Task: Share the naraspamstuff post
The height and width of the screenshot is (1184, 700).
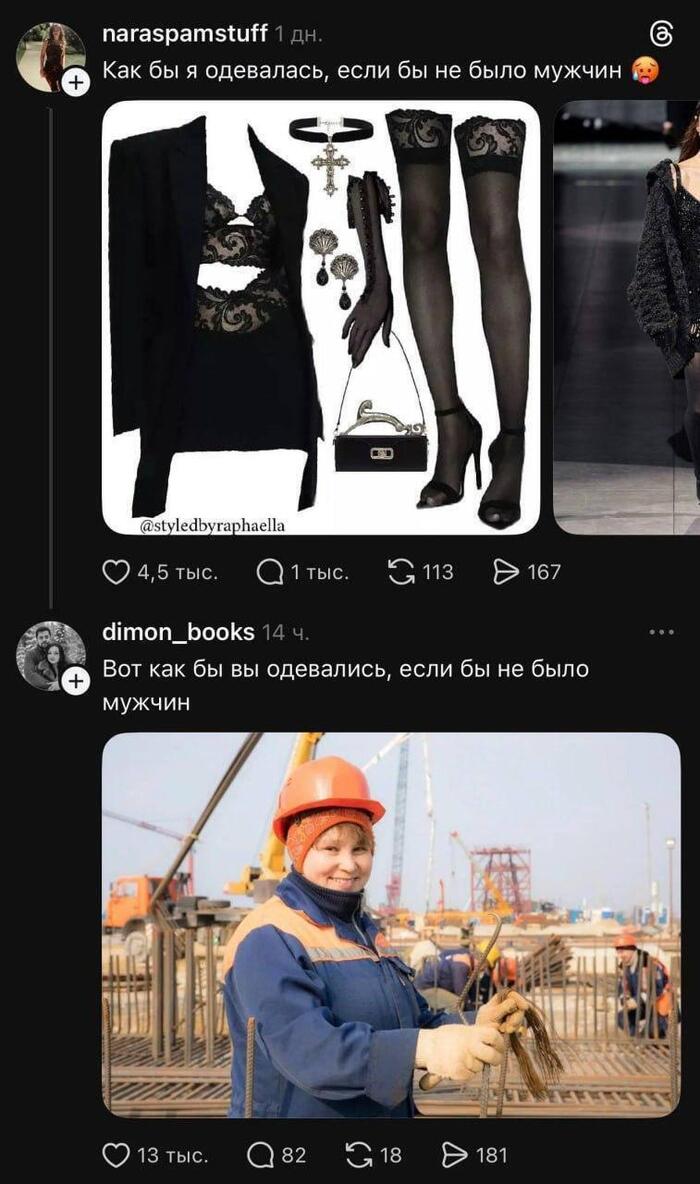Action: click(x=507, y=572)
